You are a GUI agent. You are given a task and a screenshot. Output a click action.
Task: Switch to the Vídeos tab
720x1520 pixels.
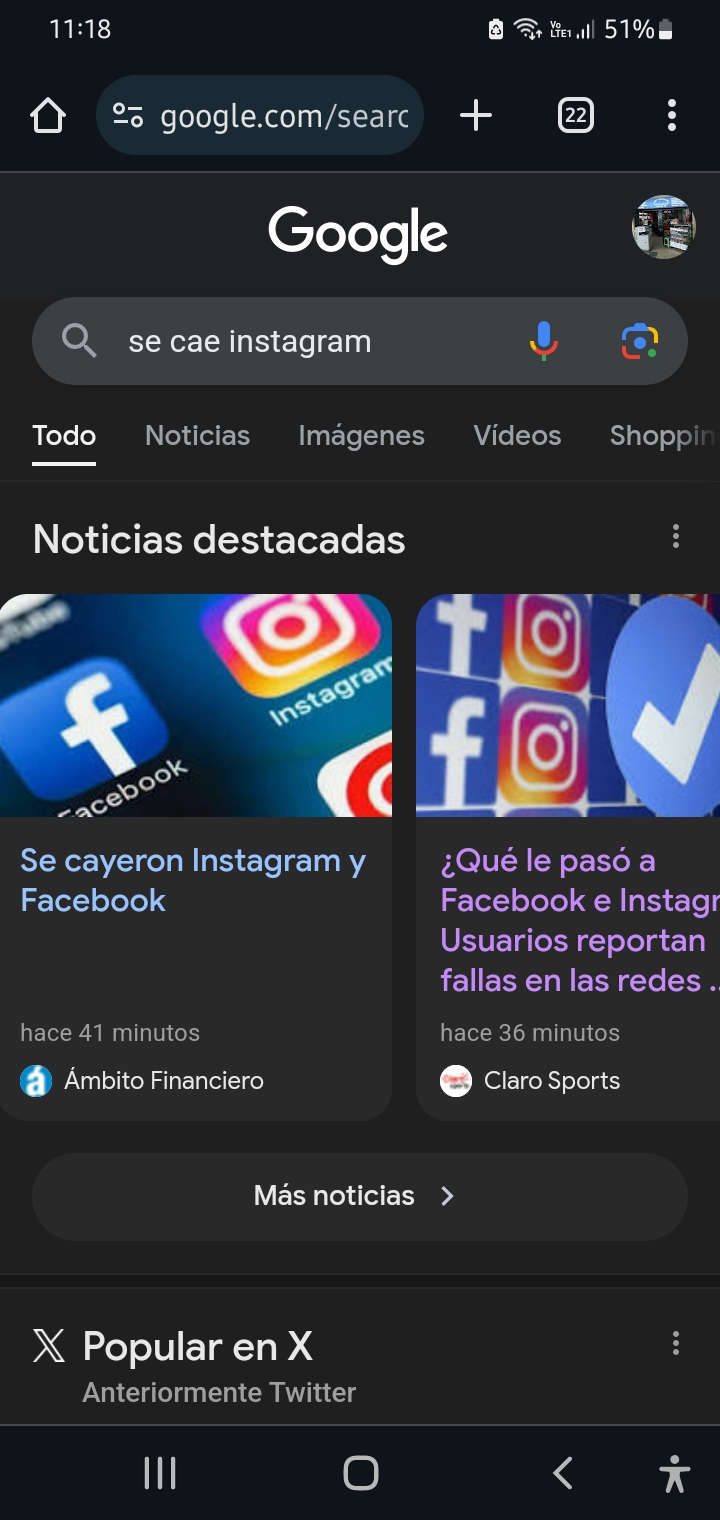[x=517, y=436]
